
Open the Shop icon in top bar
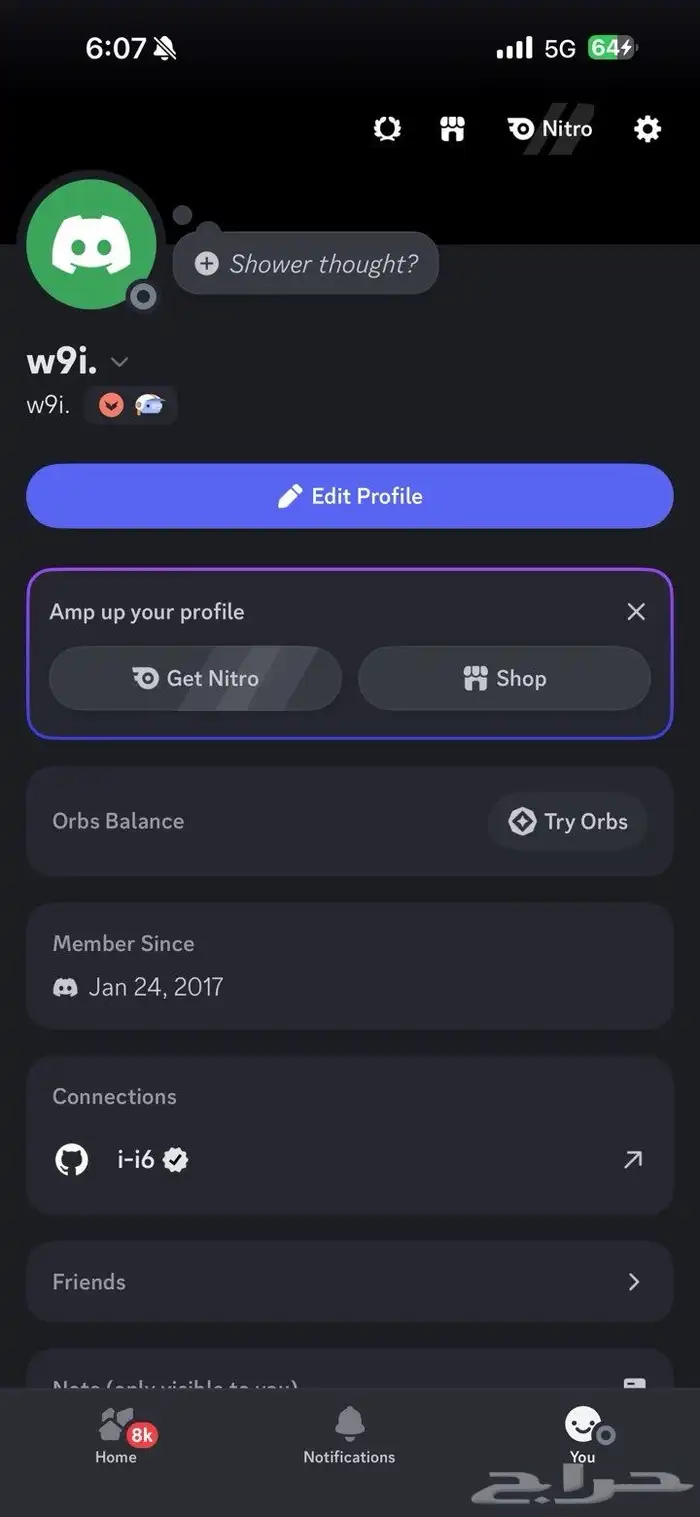(x=452, y=129)
